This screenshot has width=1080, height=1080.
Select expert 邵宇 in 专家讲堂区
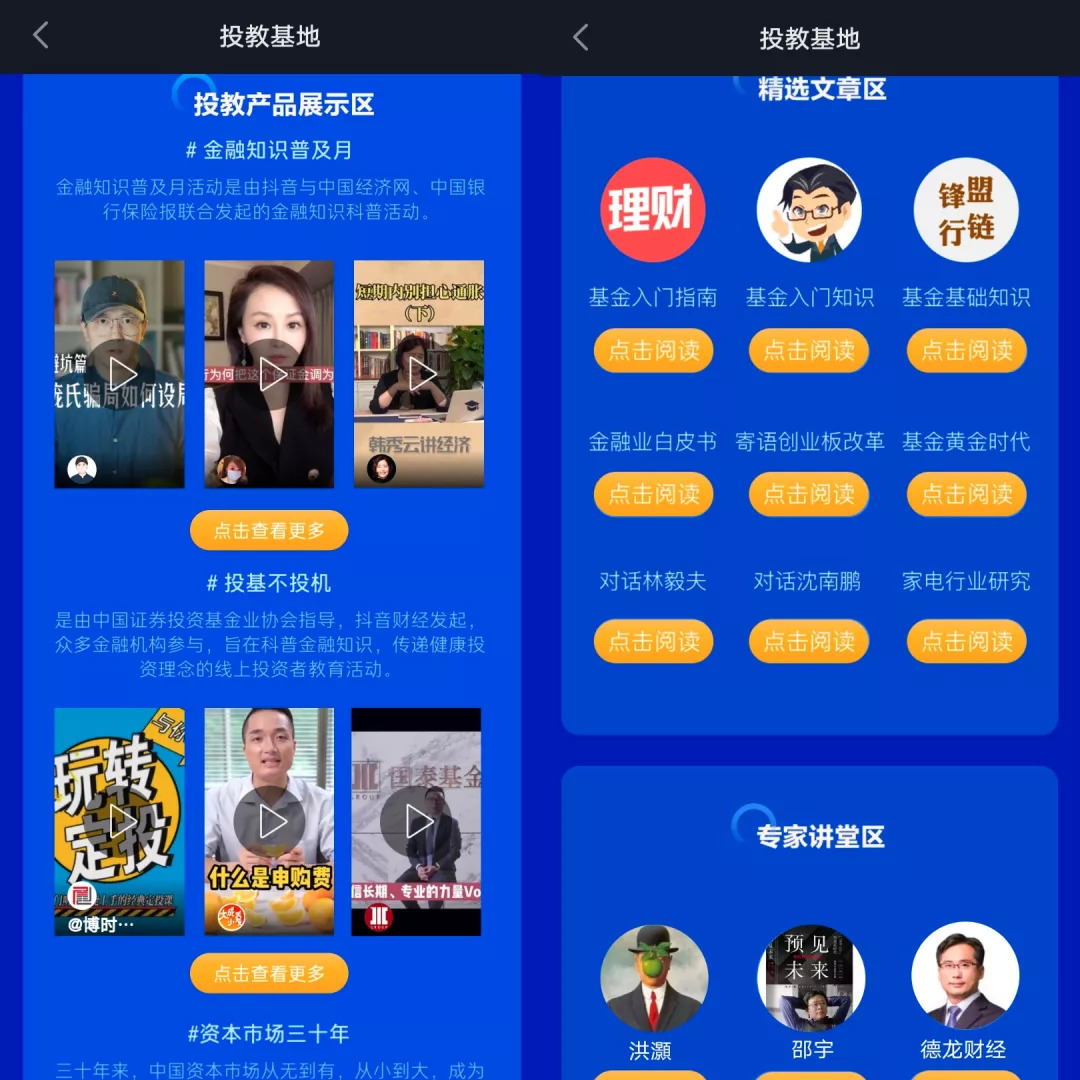(x=810, y=978)
